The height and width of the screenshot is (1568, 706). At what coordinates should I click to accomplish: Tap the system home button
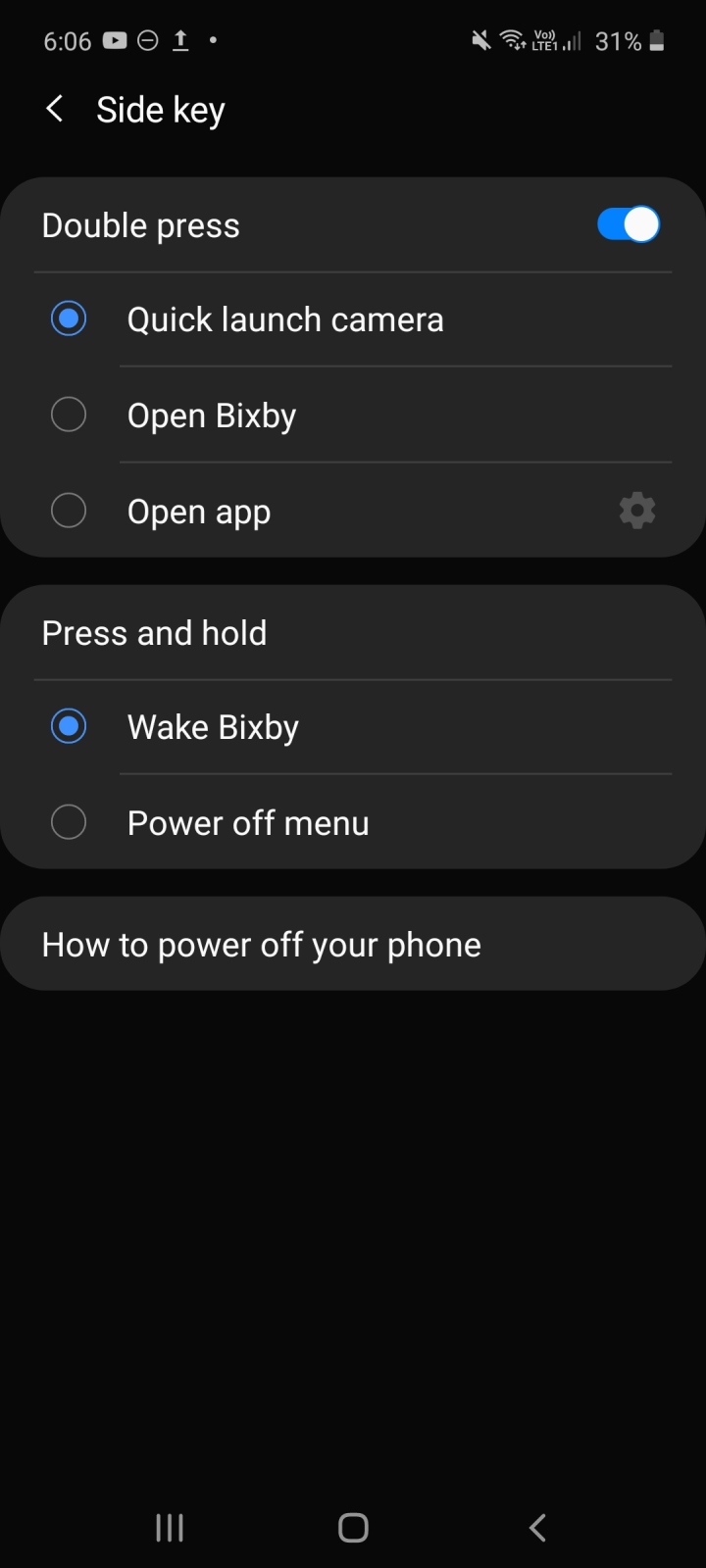(x=353, y=1527)
